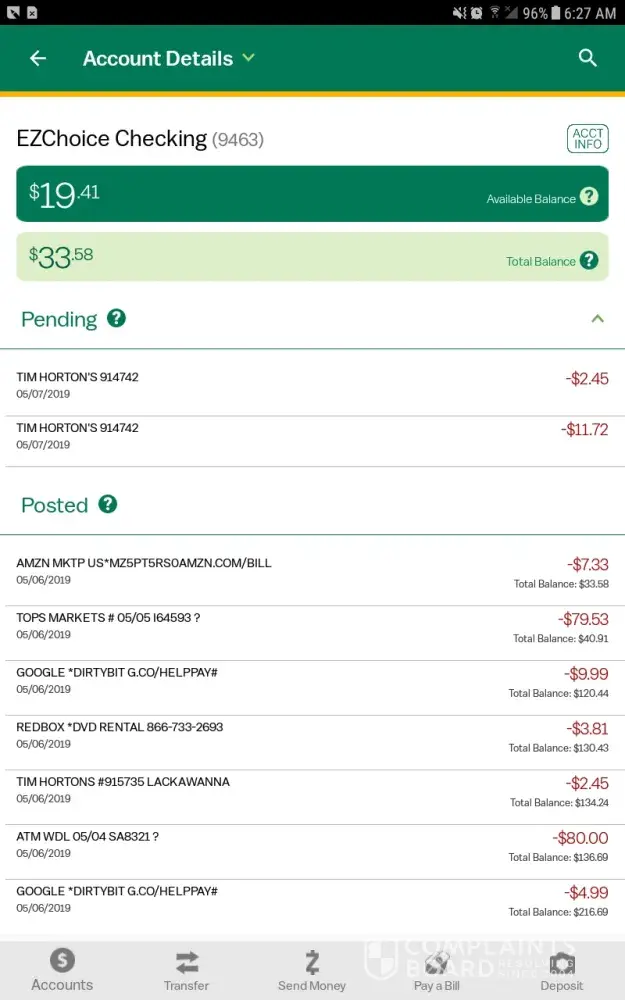Open the Tim Horton's -$11.72 pending transaction
Viewport: 625px width, 1000px height.
click(312, 436)
